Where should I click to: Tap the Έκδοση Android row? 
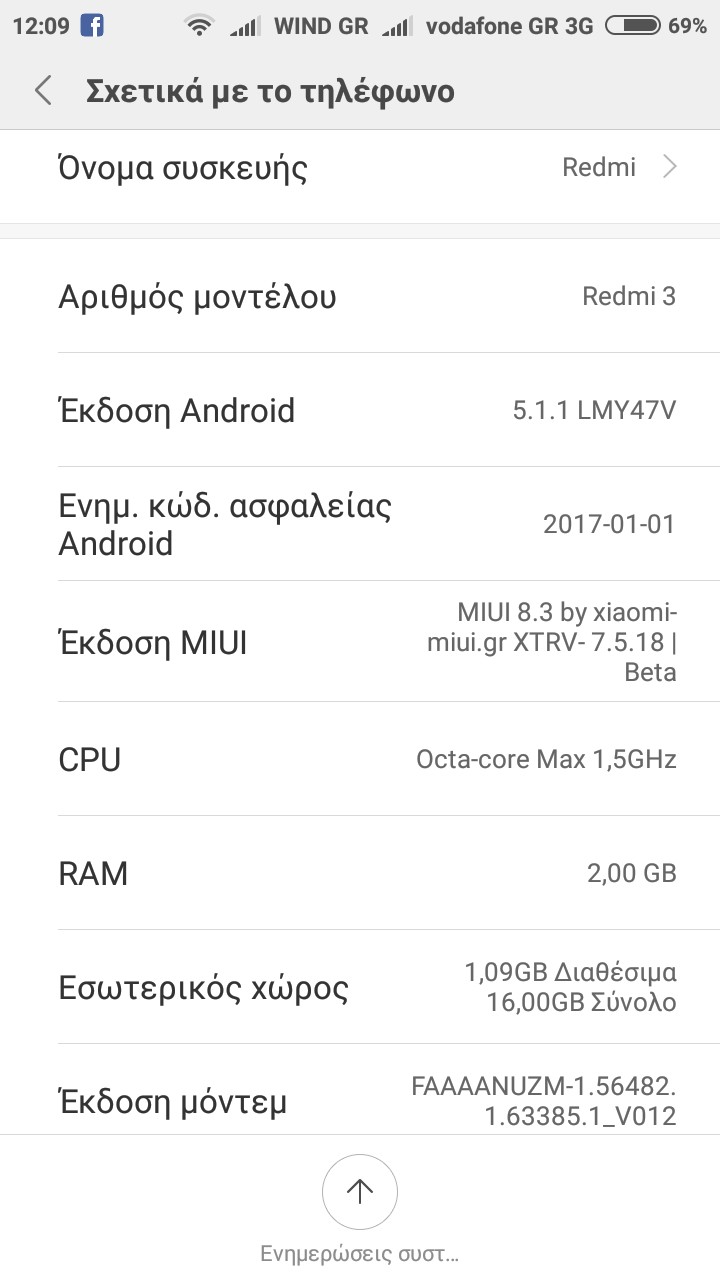tap(360, 410)
